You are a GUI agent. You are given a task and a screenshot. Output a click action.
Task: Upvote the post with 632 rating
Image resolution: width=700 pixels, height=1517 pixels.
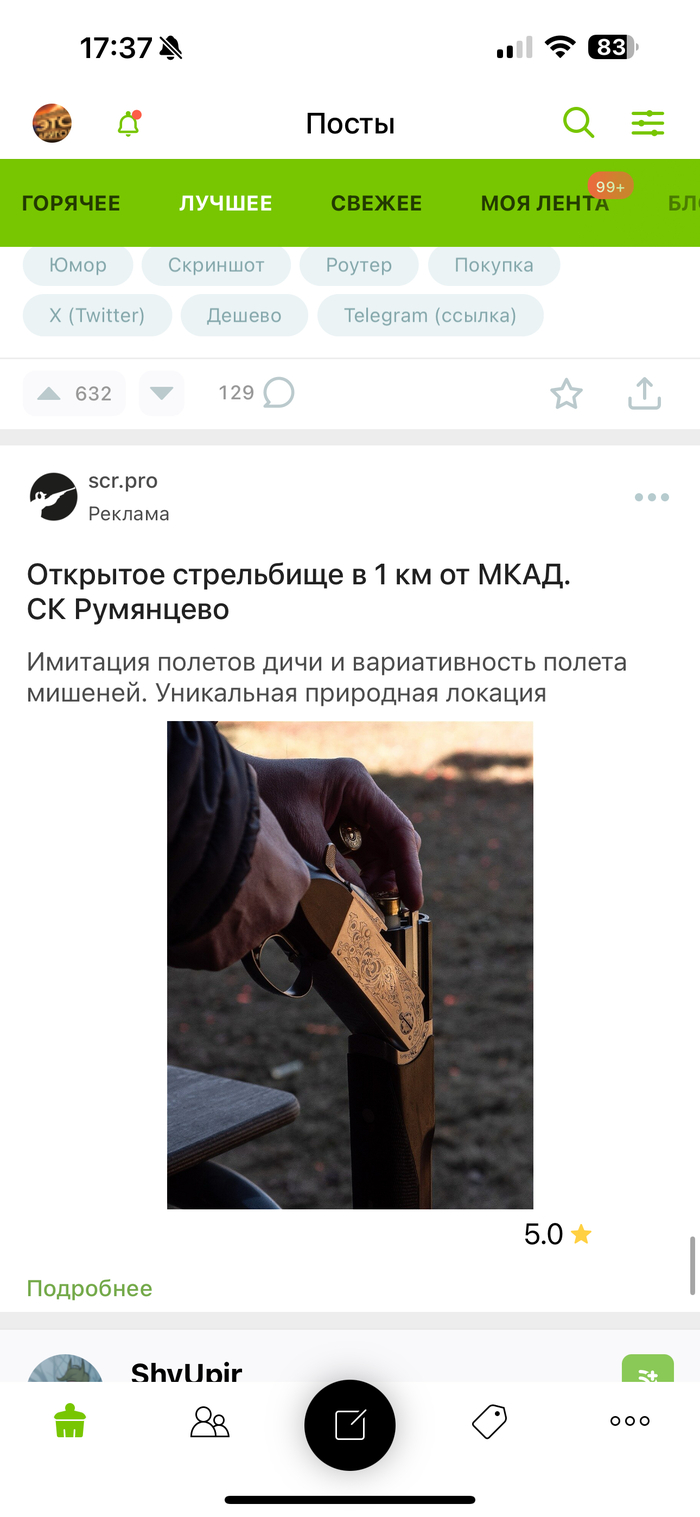click(50, 393)
